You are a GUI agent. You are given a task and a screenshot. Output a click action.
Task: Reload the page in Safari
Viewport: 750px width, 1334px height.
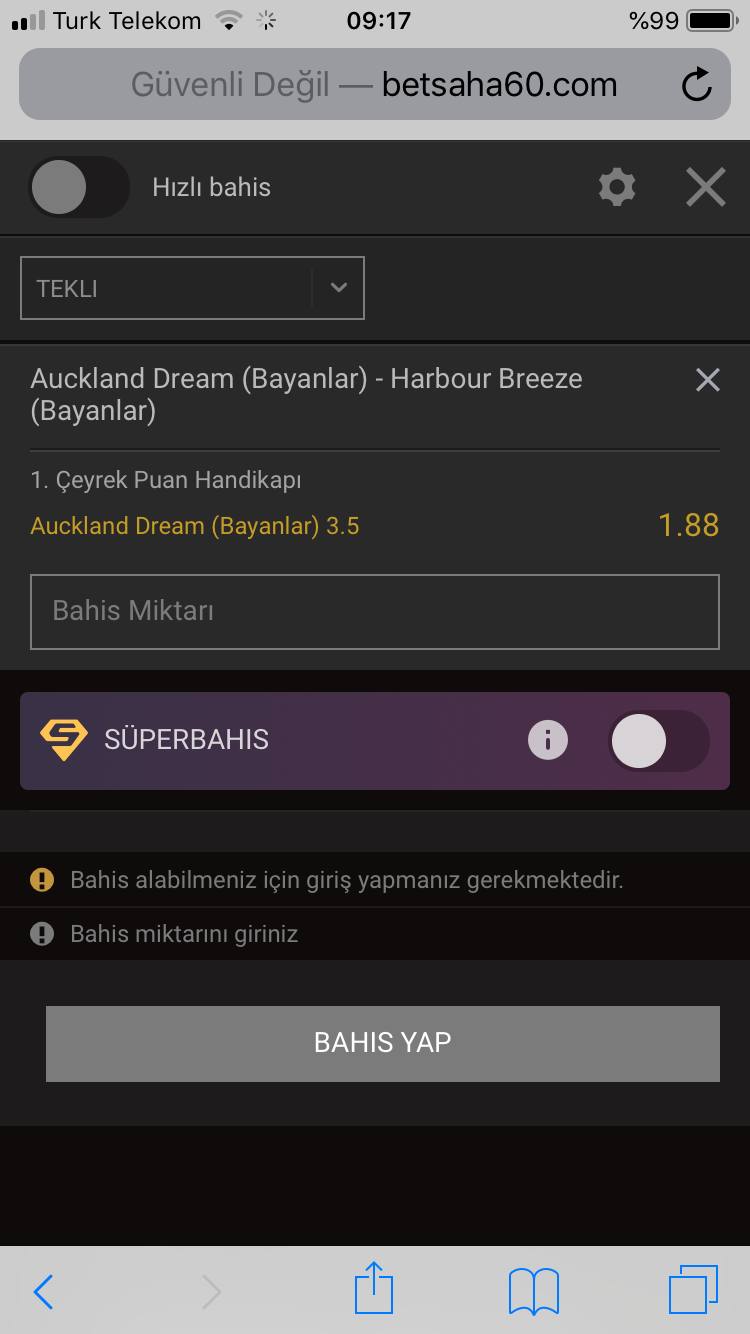696,86
